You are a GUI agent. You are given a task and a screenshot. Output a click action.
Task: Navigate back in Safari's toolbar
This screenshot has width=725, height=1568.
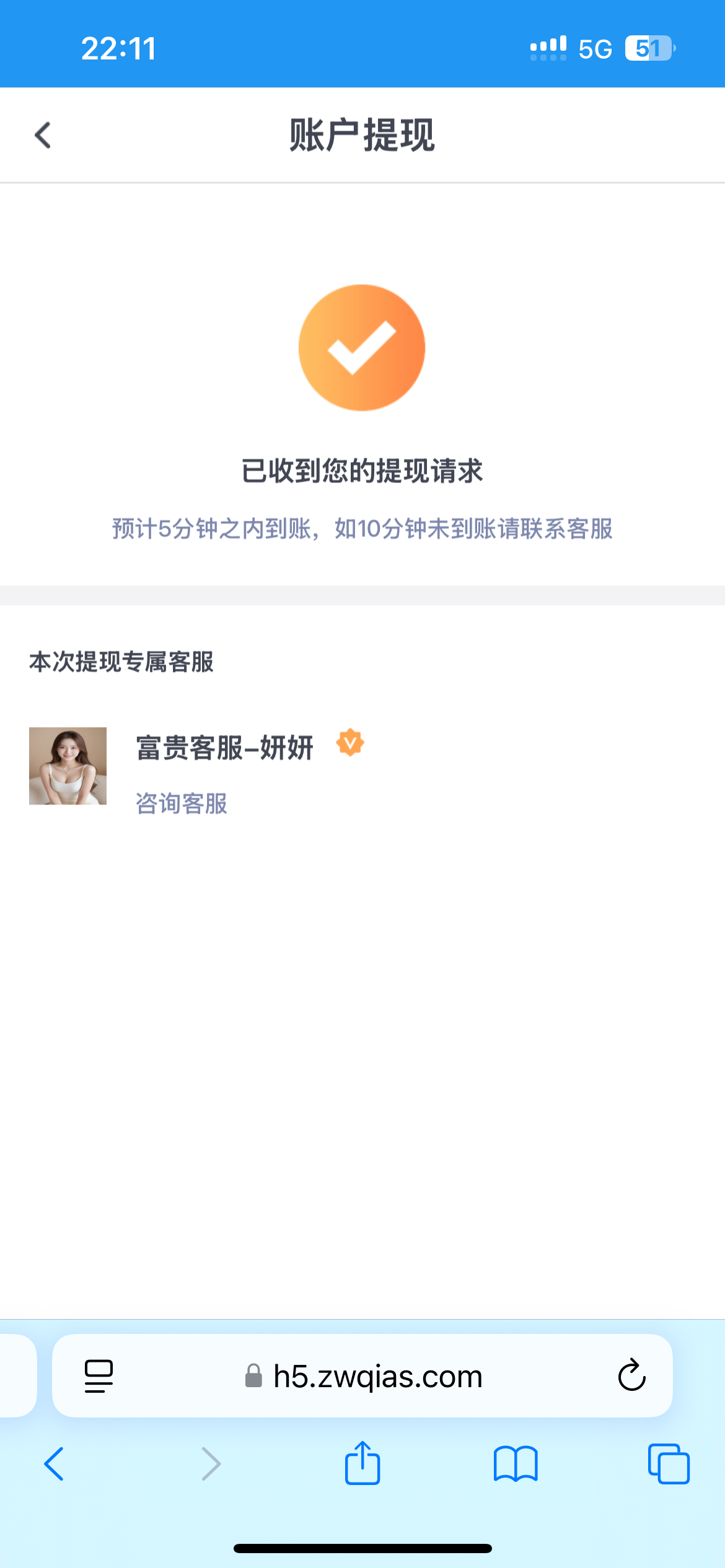54,1464
